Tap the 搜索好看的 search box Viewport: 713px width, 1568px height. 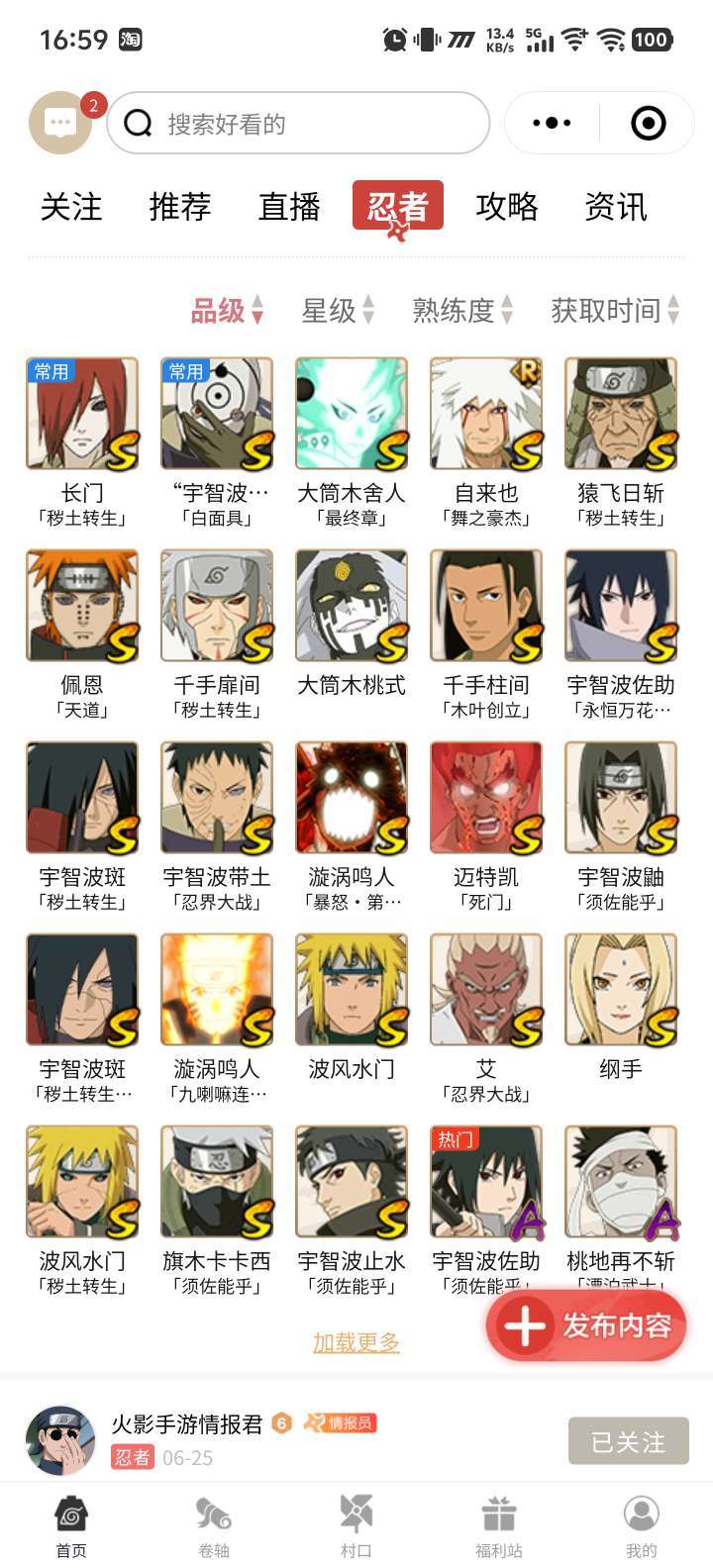297,124
